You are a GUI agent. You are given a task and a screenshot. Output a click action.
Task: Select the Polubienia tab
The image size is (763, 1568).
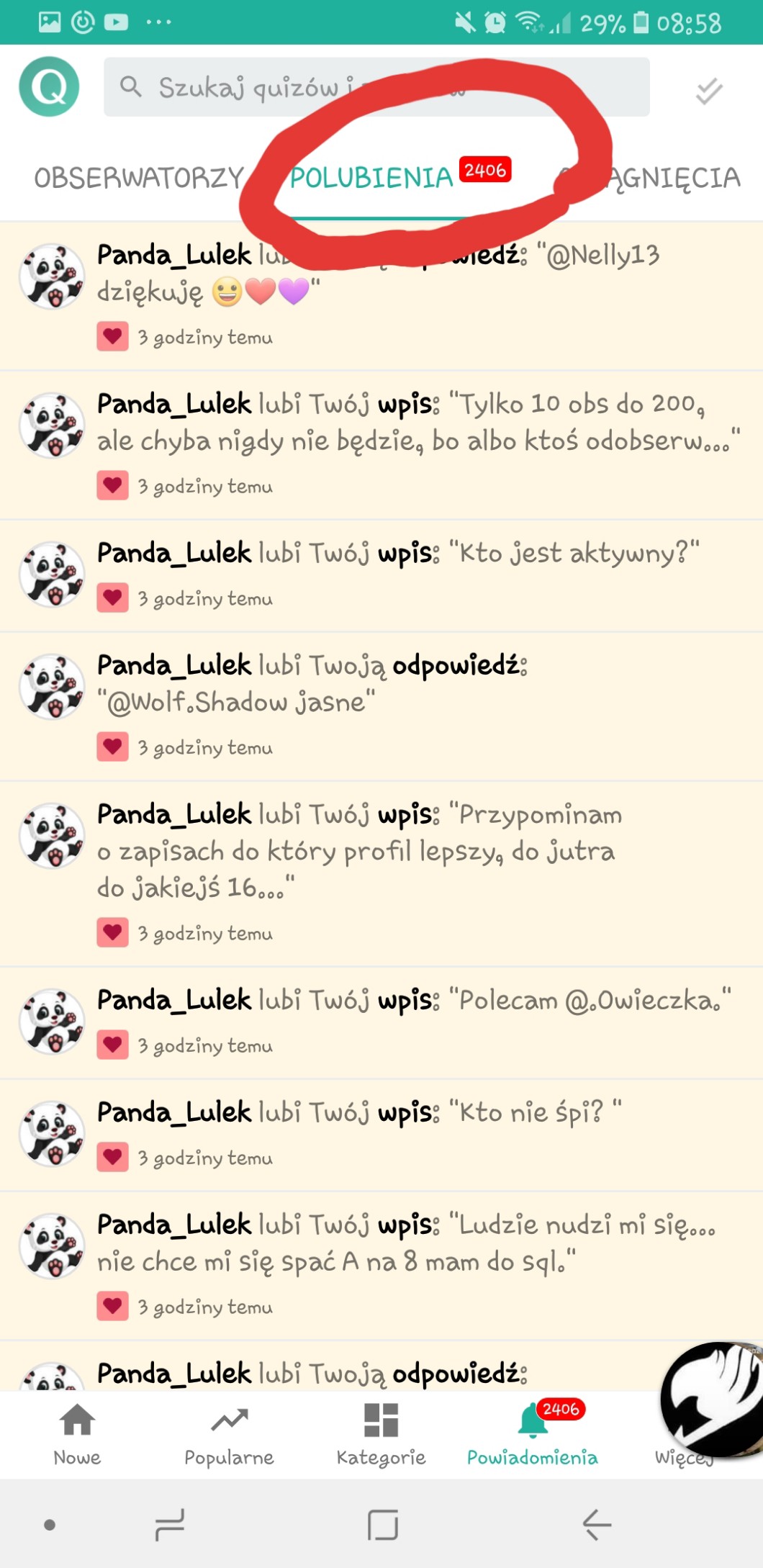click(371, 178)
